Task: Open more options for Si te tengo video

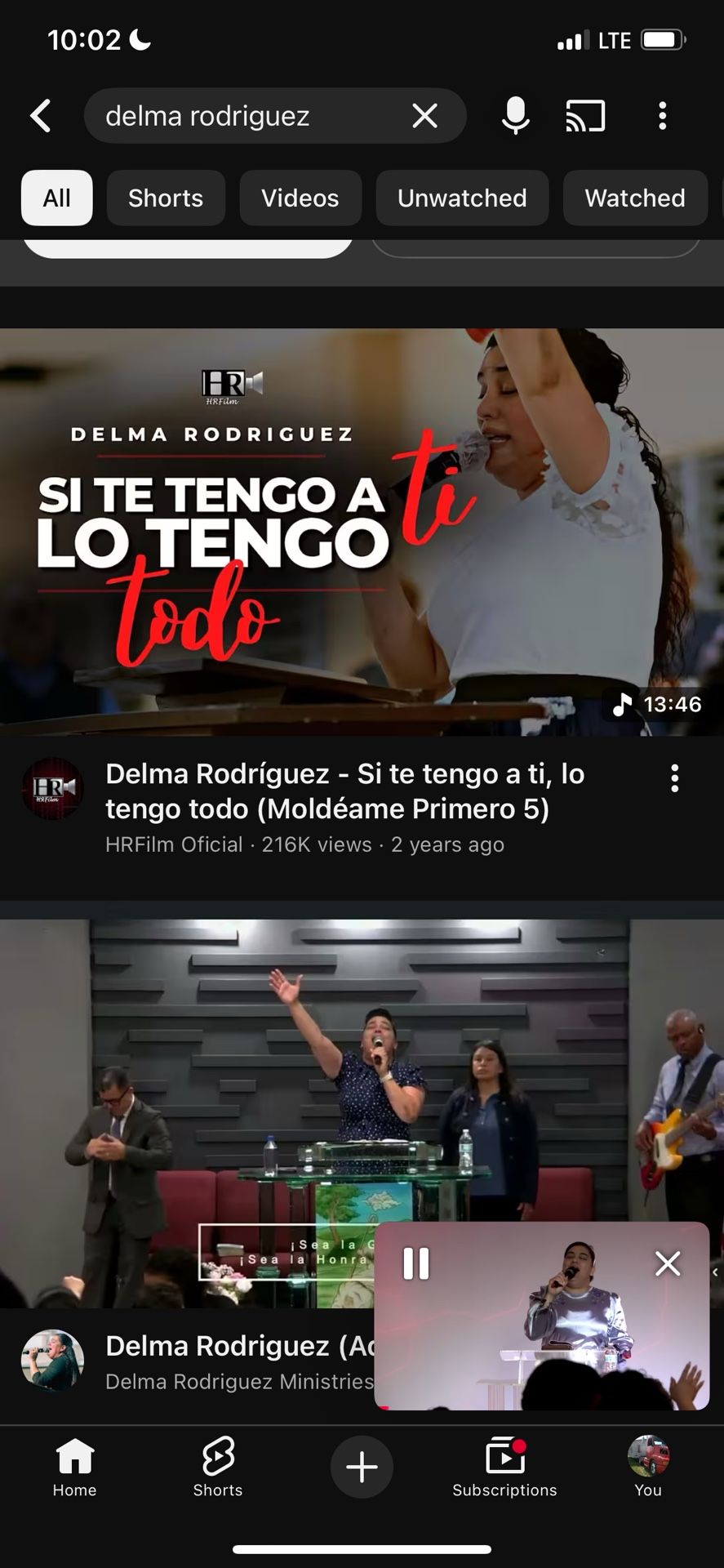Action: (x=674, y=778)
